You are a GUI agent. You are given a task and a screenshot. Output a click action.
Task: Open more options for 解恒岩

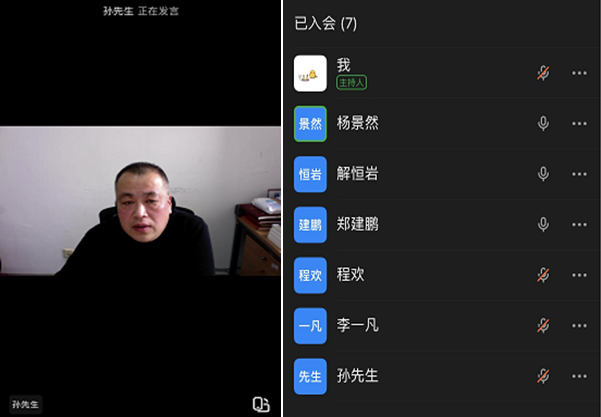(x=579, y=174)
